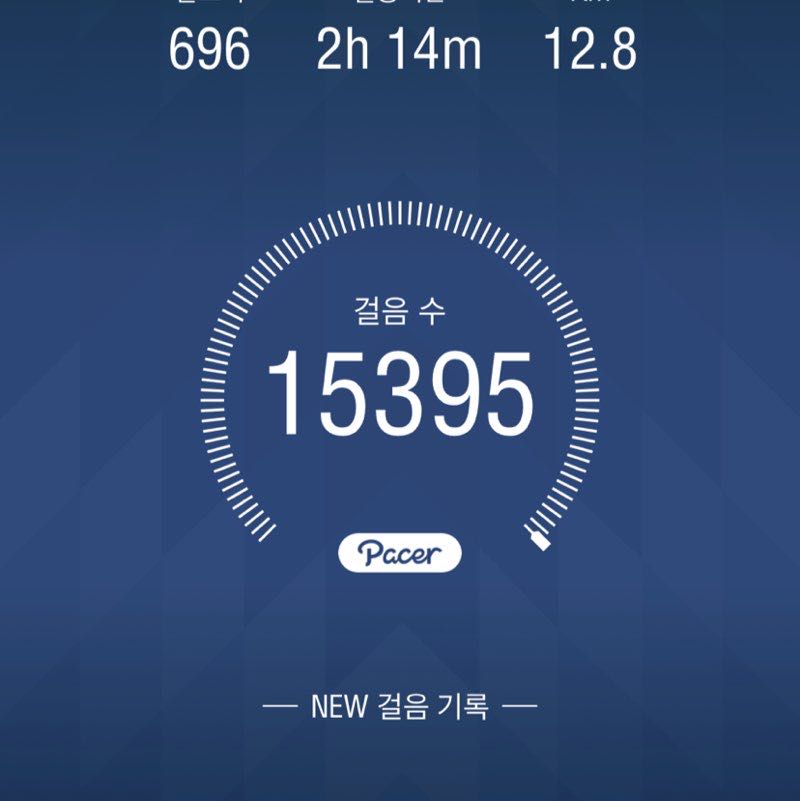
Task: Tap the NEW 걸음 기록 banner
Action: pyautogui.click(x=399, y=706)
